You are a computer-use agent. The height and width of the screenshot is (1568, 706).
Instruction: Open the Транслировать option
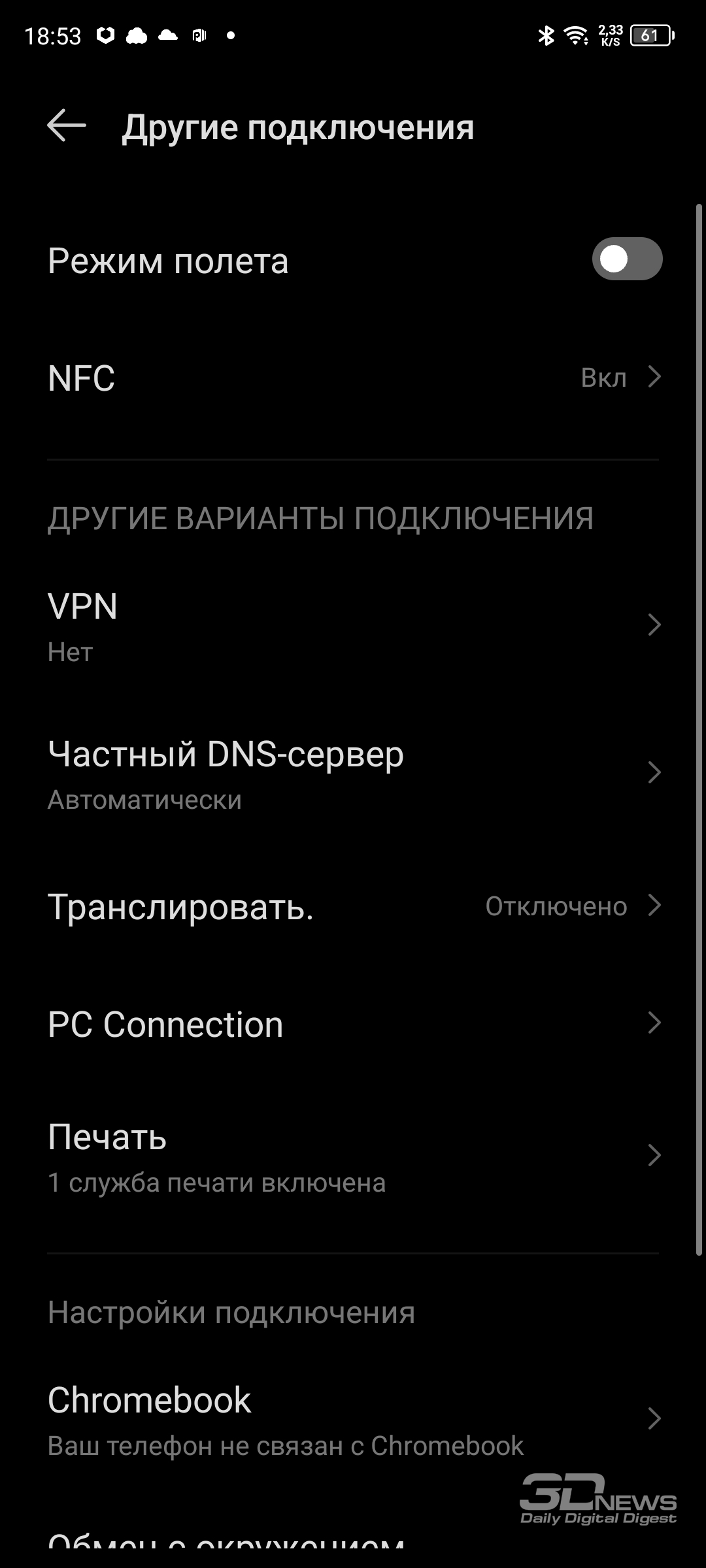(353, 906)
